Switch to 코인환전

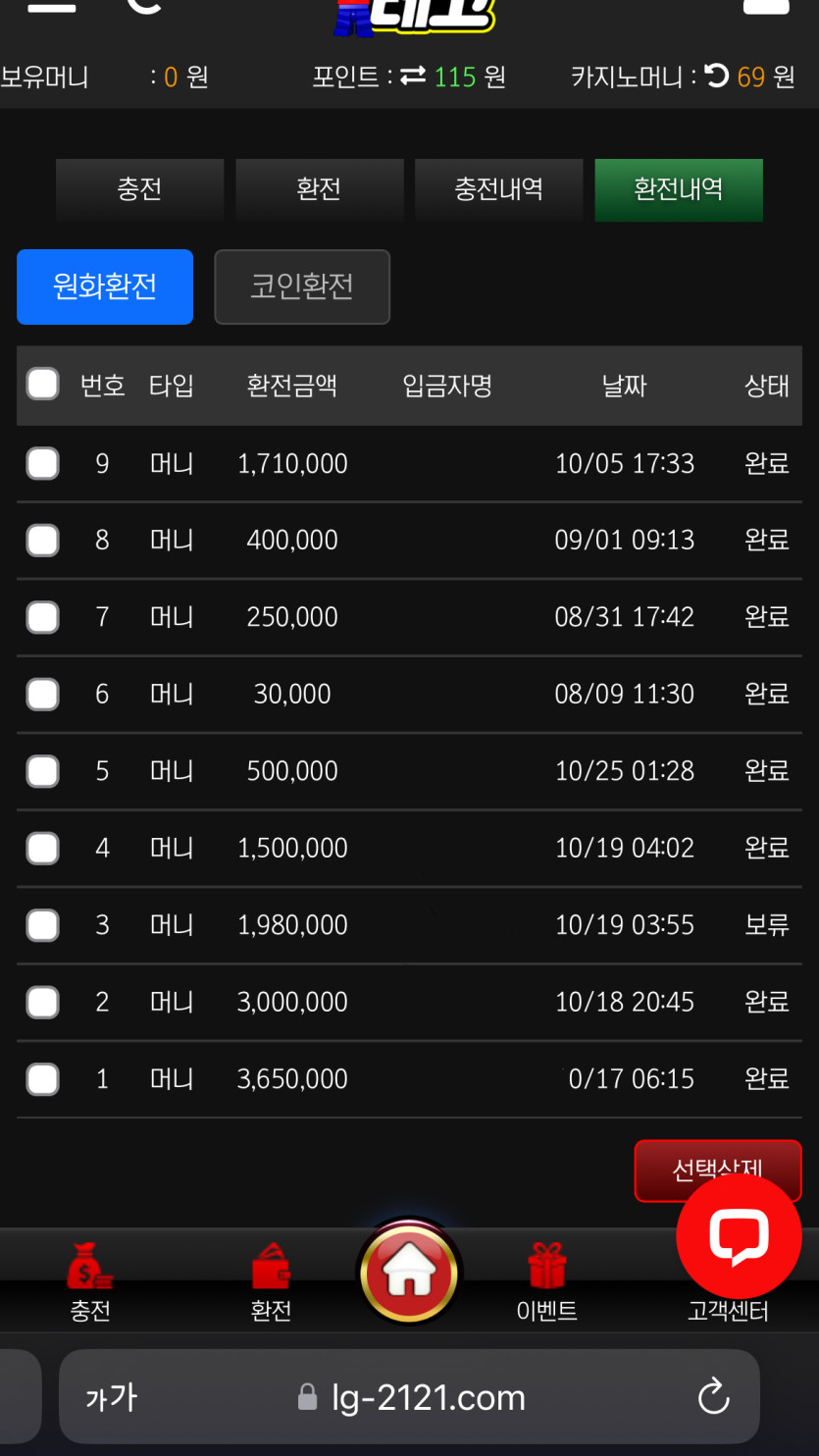302,286
